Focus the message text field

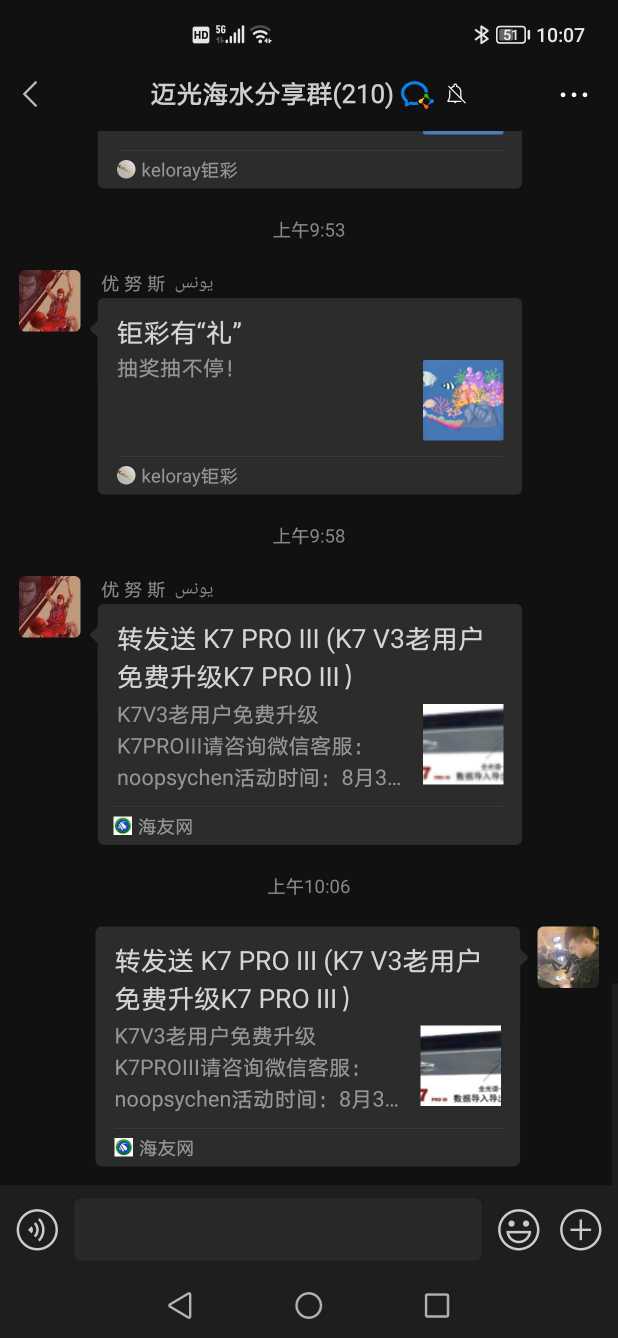pyautogui.click(x=278, y=1229)
